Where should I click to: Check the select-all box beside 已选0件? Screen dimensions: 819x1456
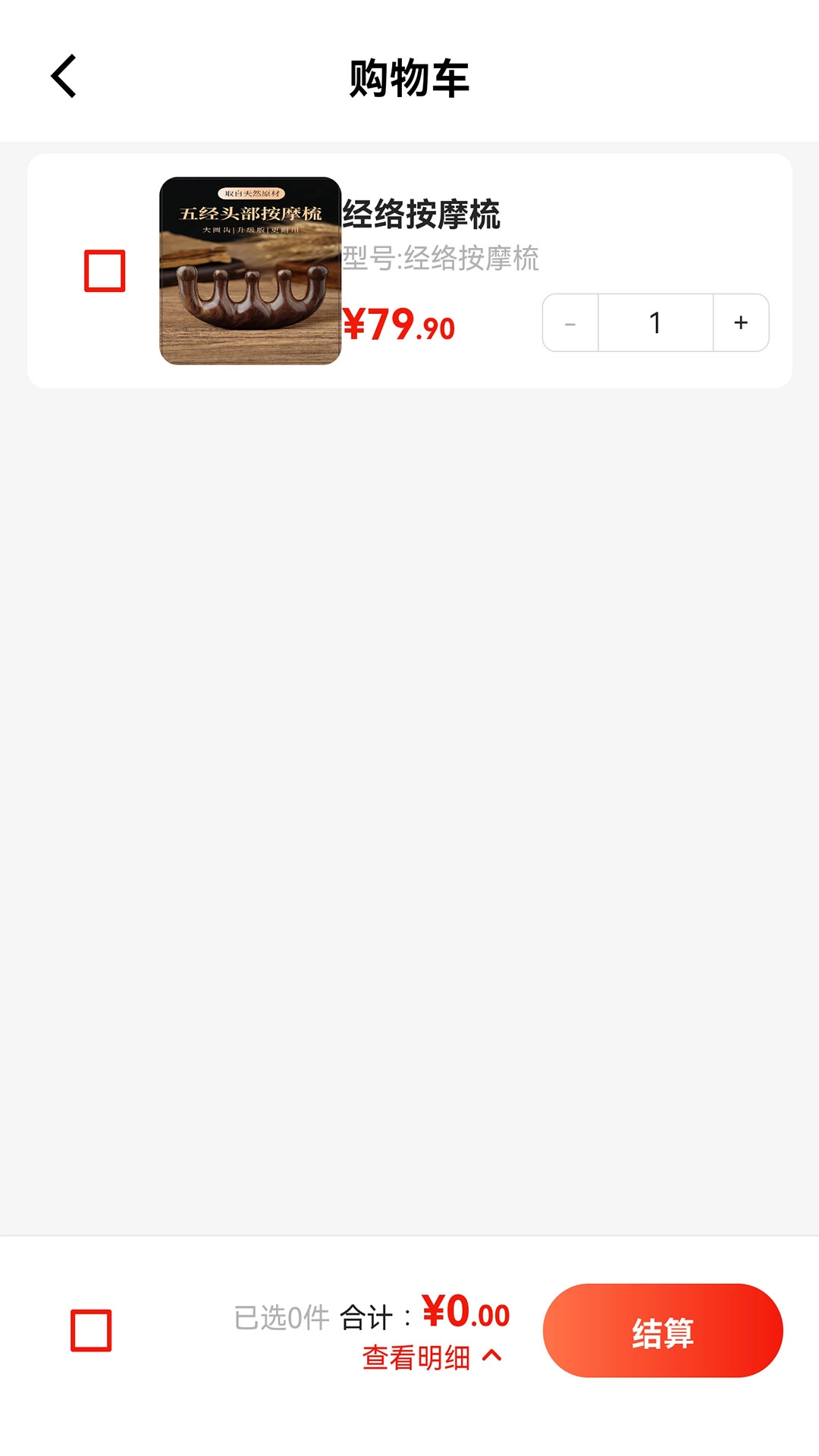point(91,1330)
